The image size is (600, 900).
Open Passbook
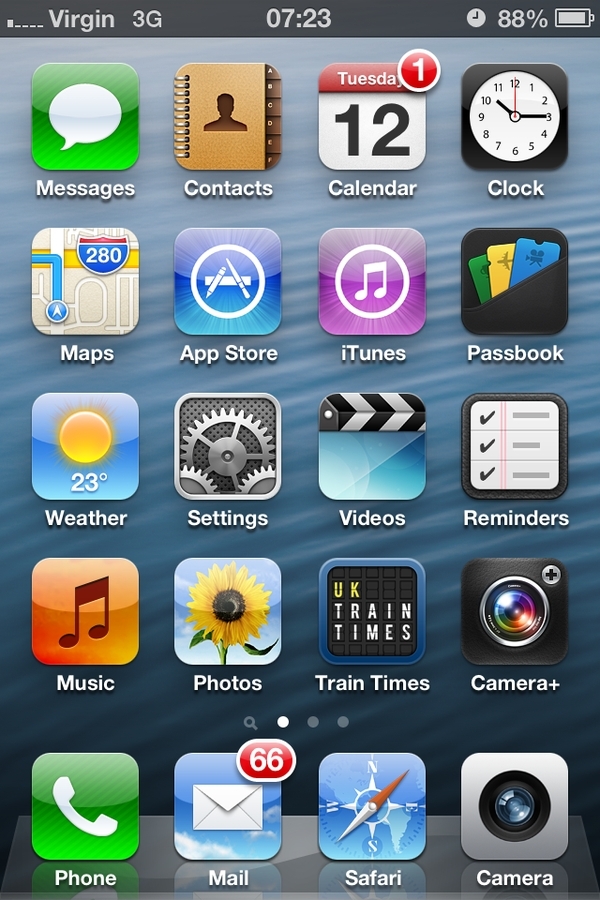click(x=515, y=282)
